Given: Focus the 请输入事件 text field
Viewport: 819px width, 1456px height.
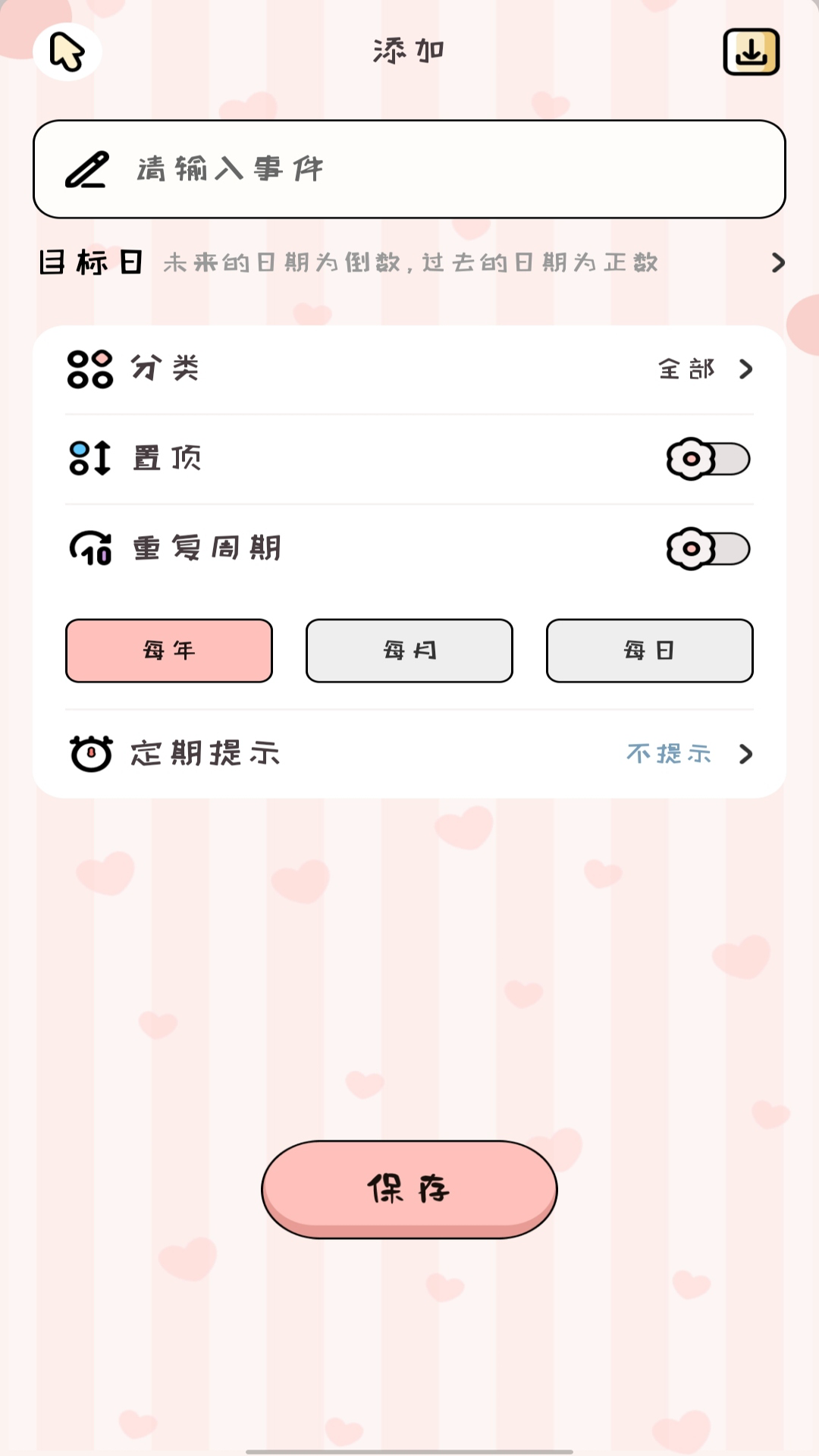Looking at the screenshot, I should tap(409, 169).
